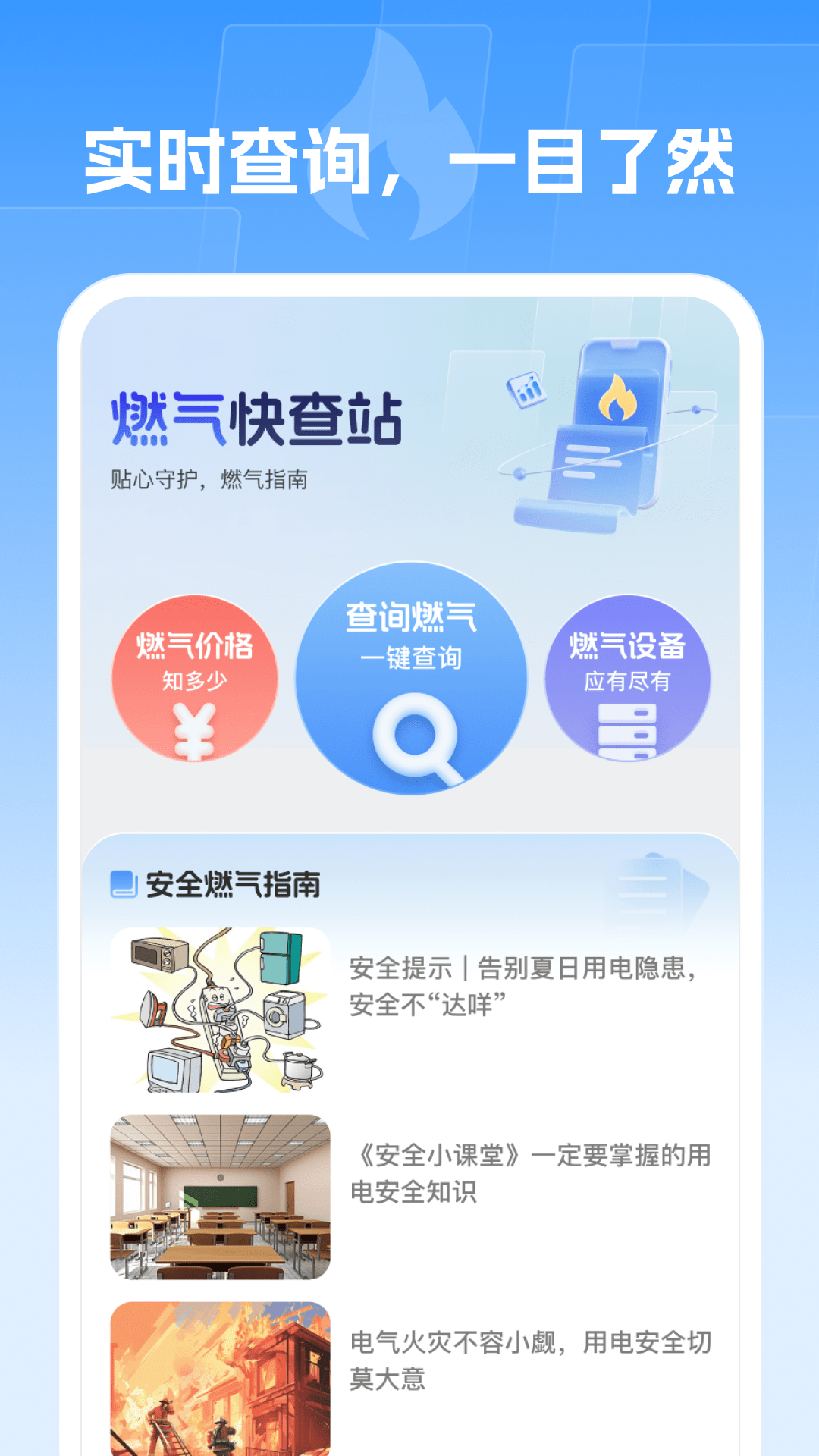This screenshot has height=1456, width=819.
Task: Tap the small bar chart icon near the phone
Action: 526,388
